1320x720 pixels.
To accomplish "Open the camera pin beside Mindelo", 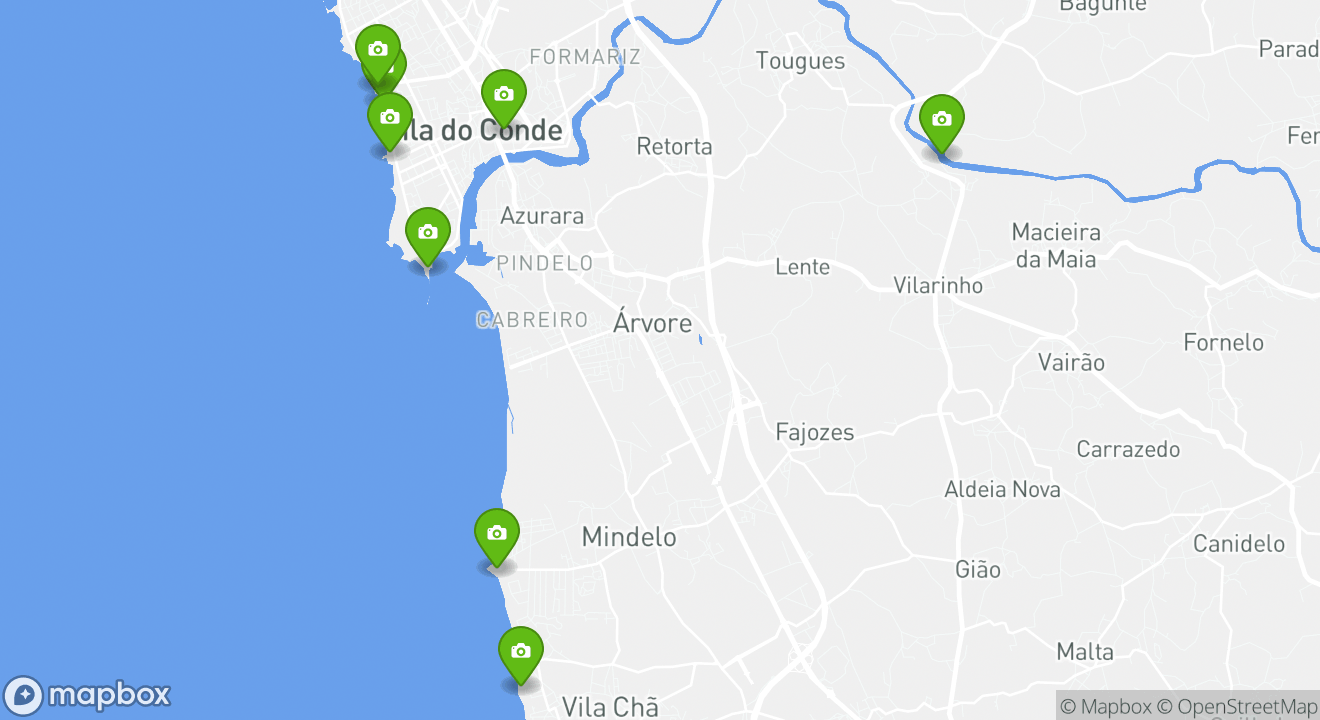I will [x=496, y=535].
